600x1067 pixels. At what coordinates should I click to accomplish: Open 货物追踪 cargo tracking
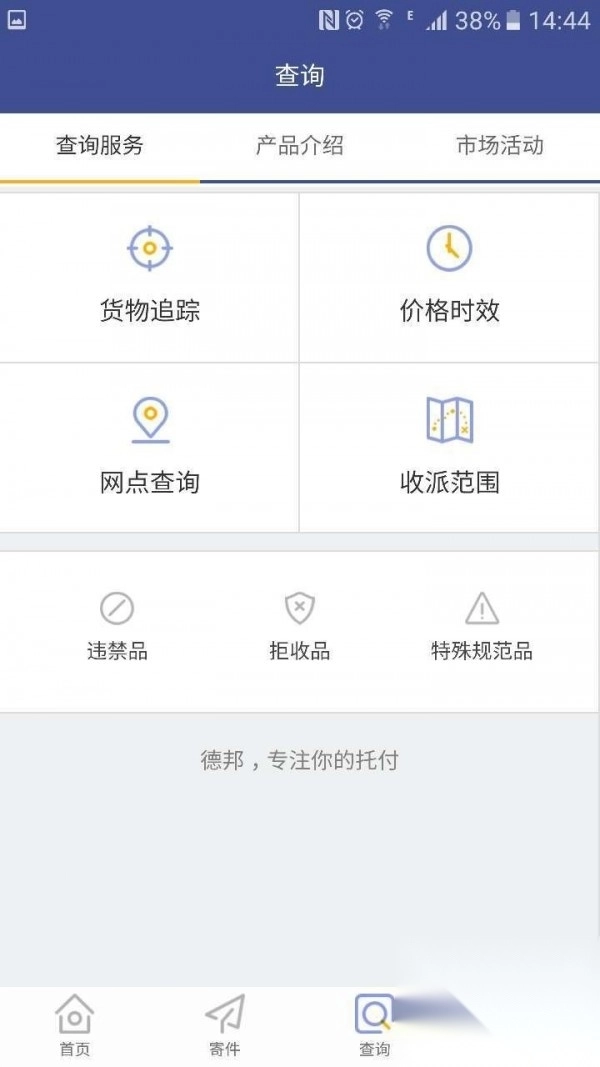pos(149,277)
